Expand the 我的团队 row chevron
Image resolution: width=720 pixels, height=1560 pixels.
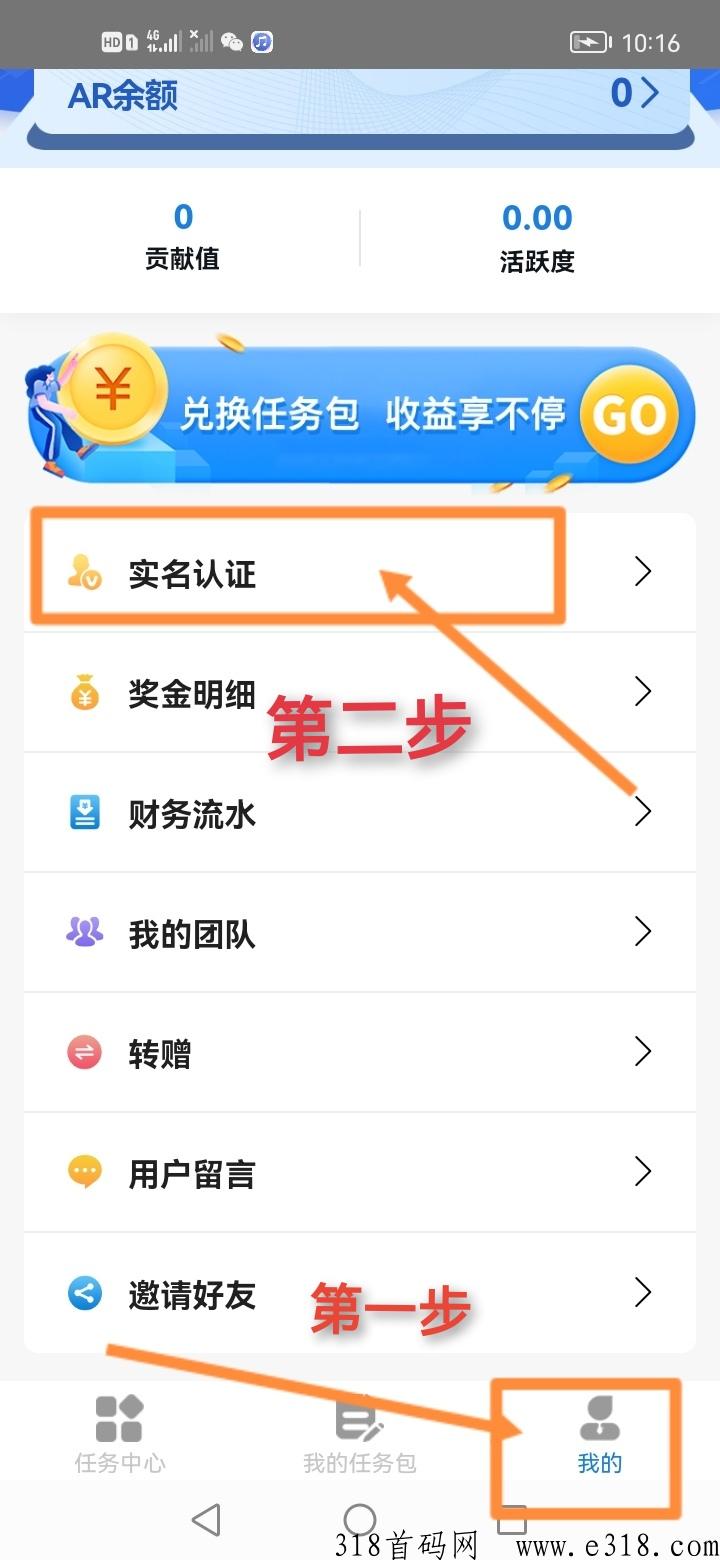pyautogui.click(x=642, y=932)
